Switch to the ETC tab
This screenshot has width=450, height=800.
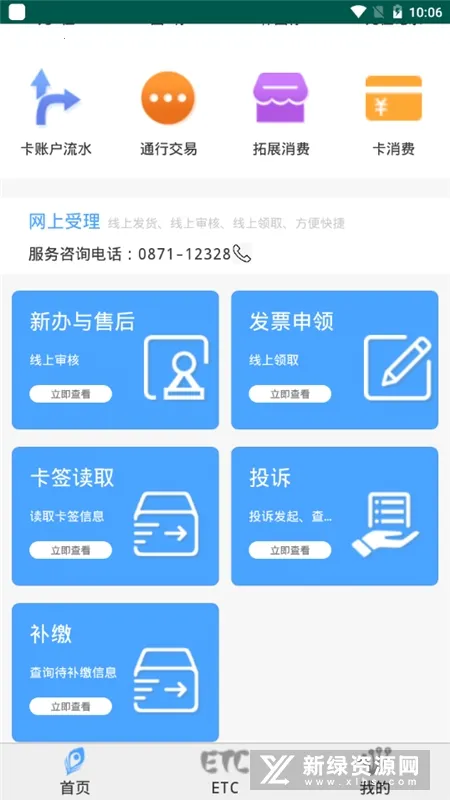coord(224,771)
